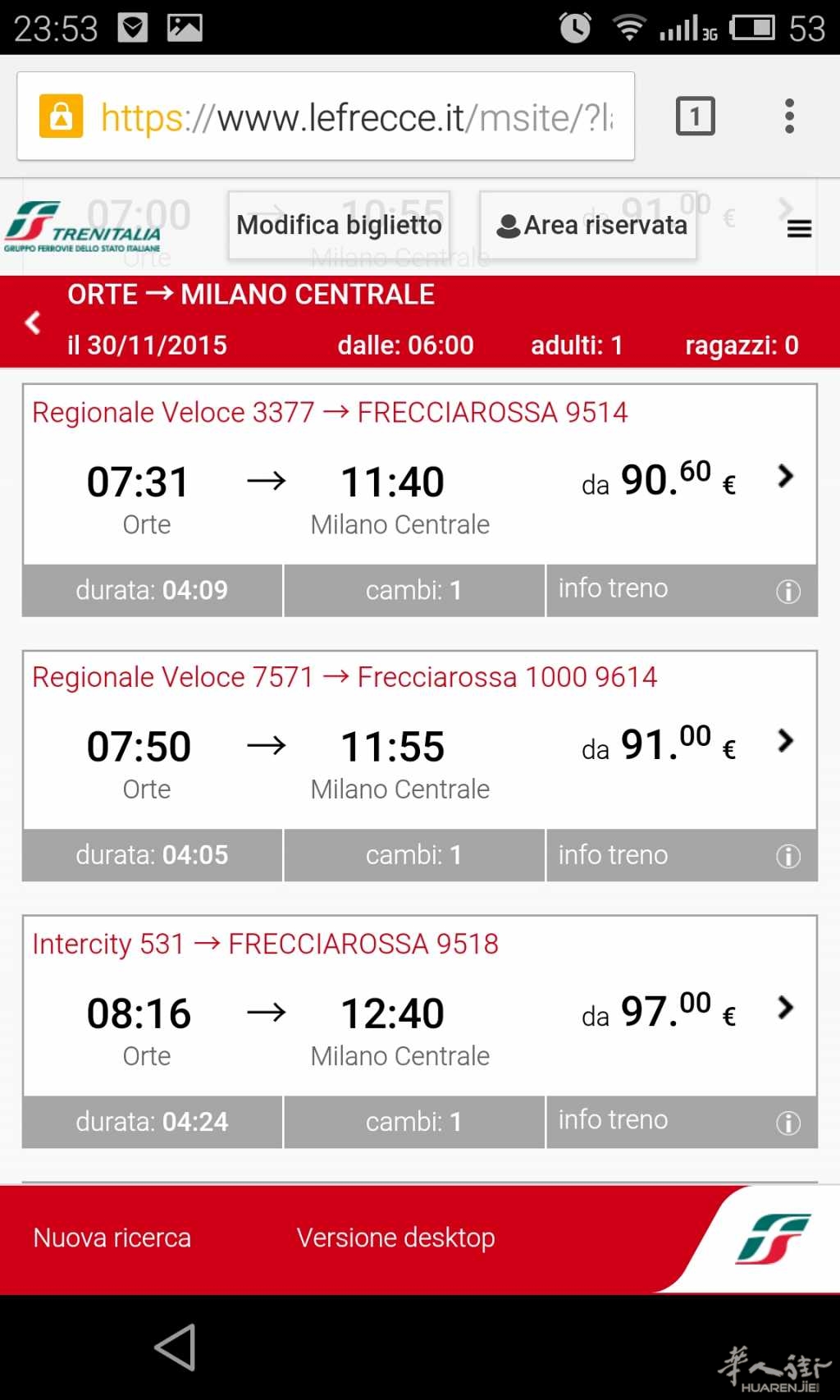Image resolution: width=840 pixels, height=1400 pixels.
Task: Go back from the Orte–Milano results
Action: click(33, 322)
